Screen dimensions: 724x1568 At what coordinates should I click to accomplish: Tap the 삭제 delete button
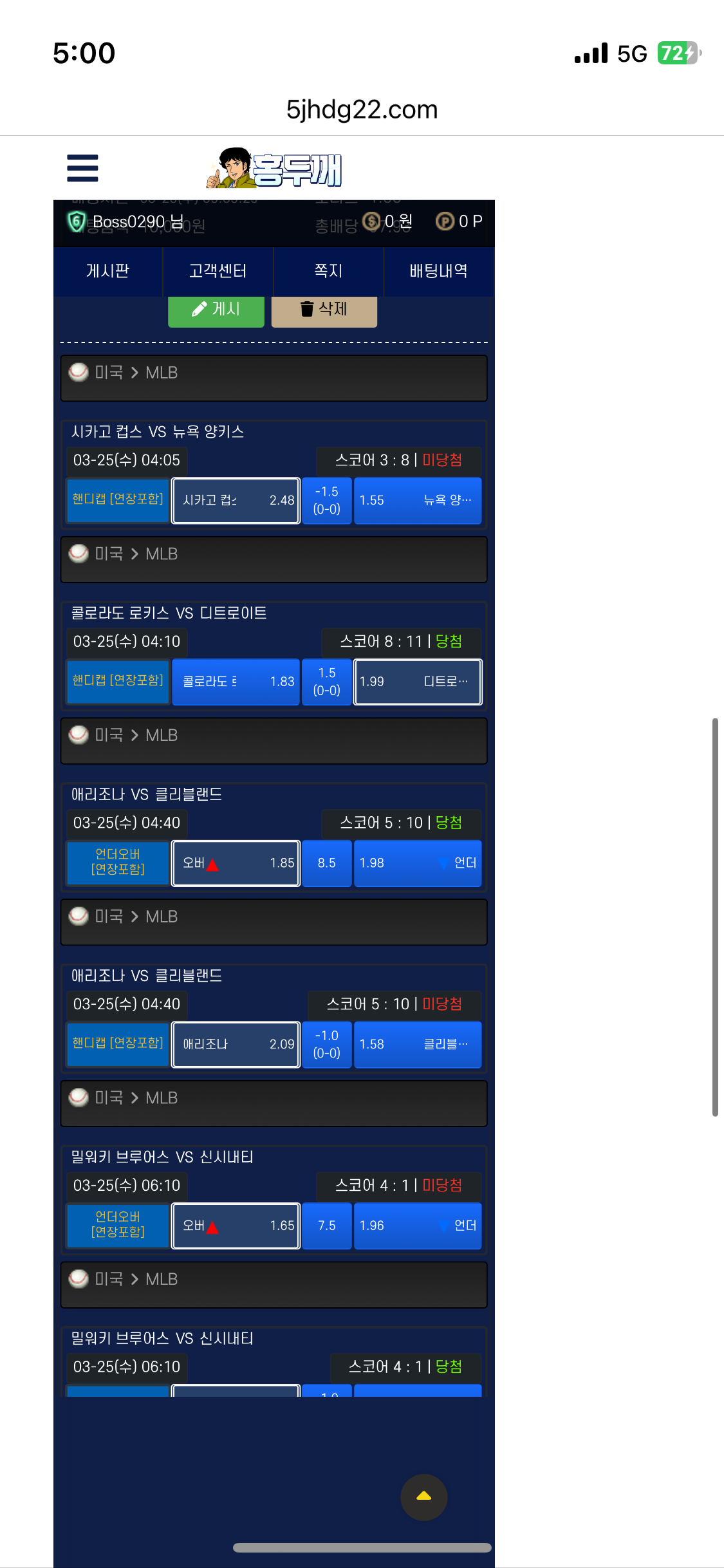[x=324, y=310]
